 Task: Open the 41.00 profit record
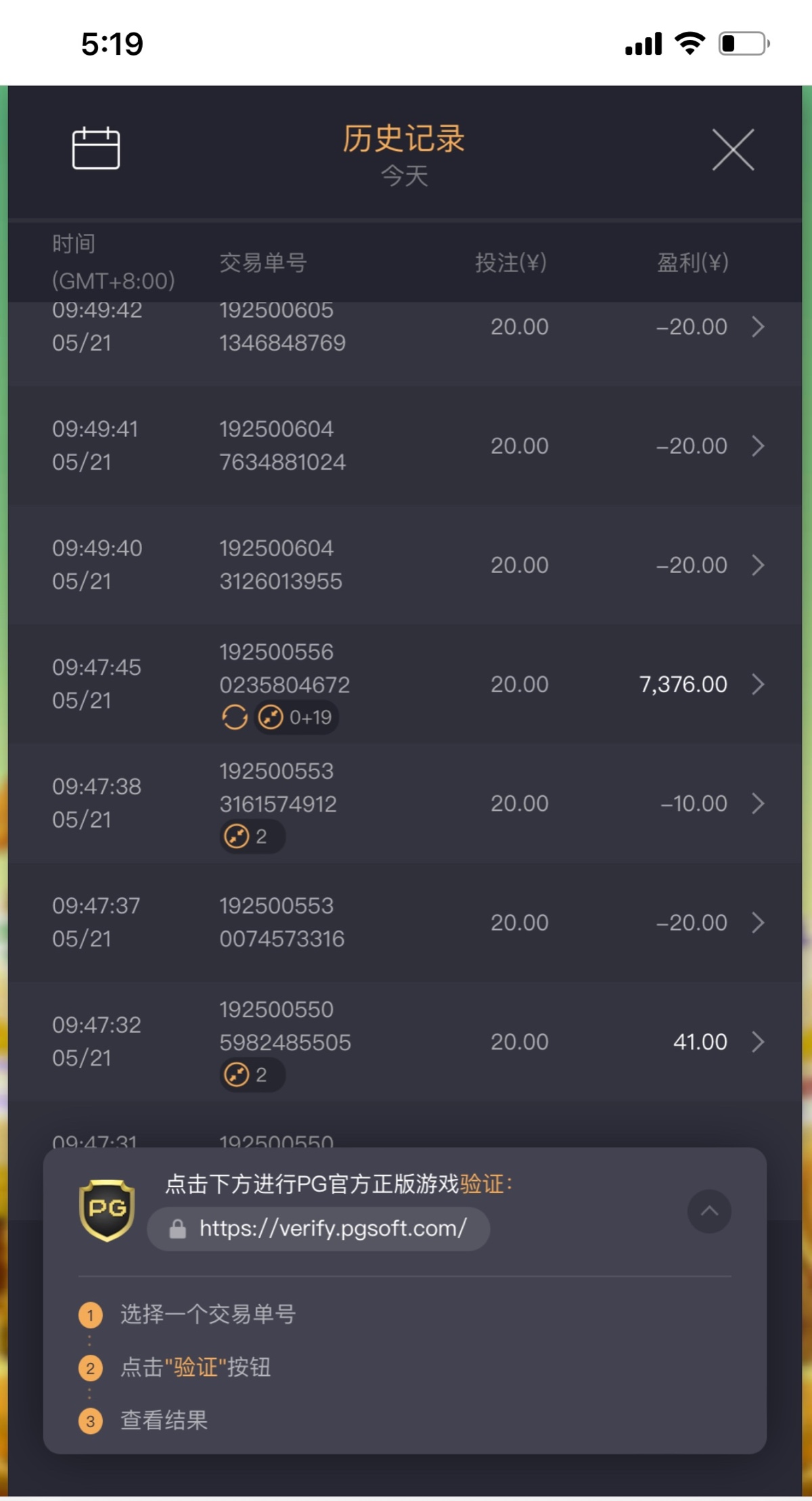405,1041
